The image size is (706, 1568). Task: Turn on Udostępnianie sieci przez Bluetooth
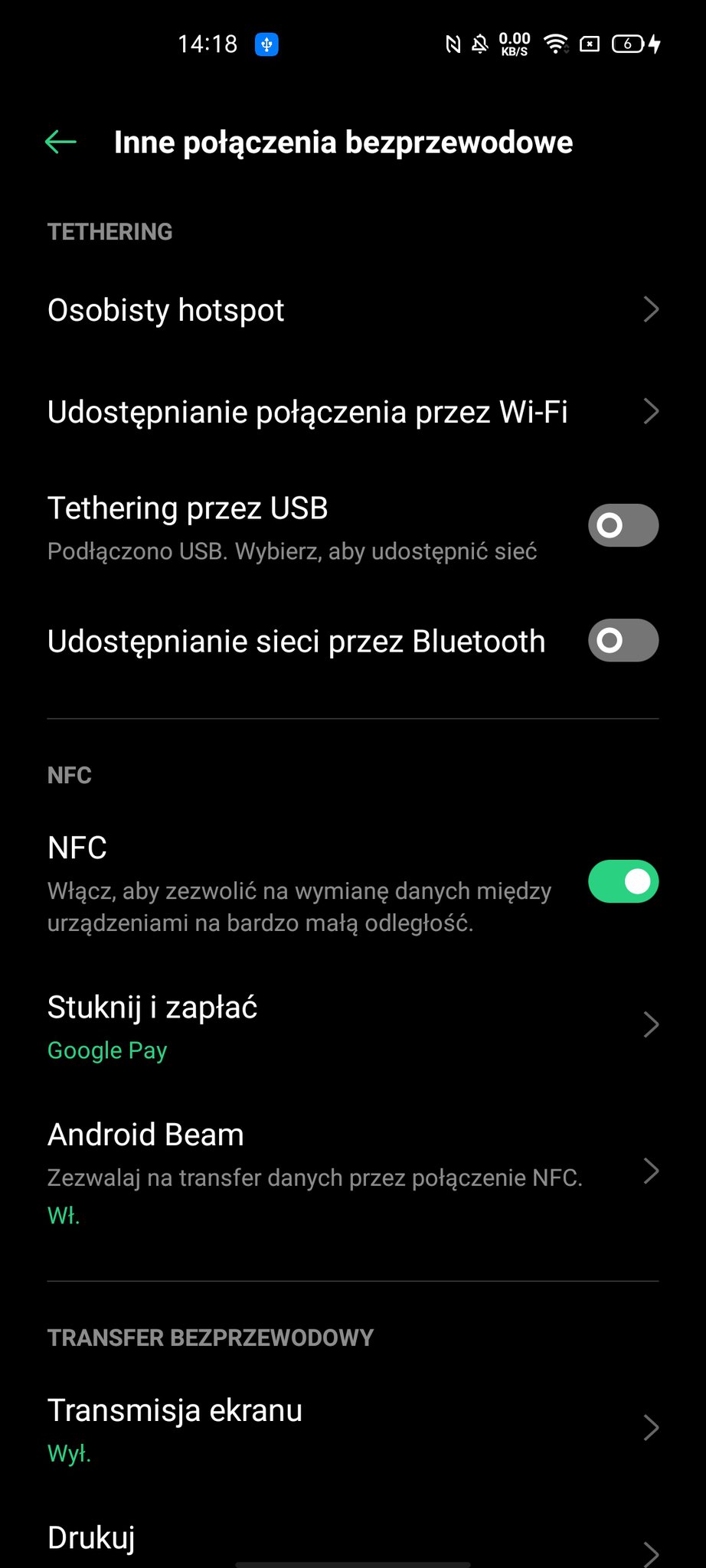click(623, 641)
